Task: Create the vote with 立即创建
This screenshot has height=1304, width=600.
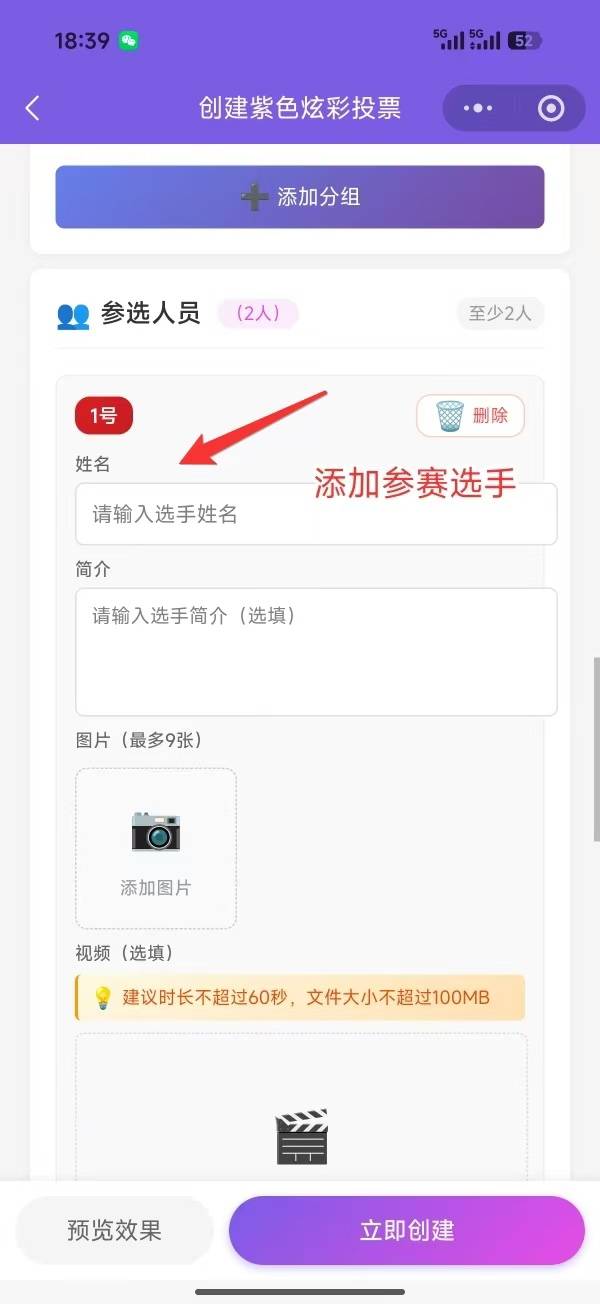Action: pos(407,1230)
